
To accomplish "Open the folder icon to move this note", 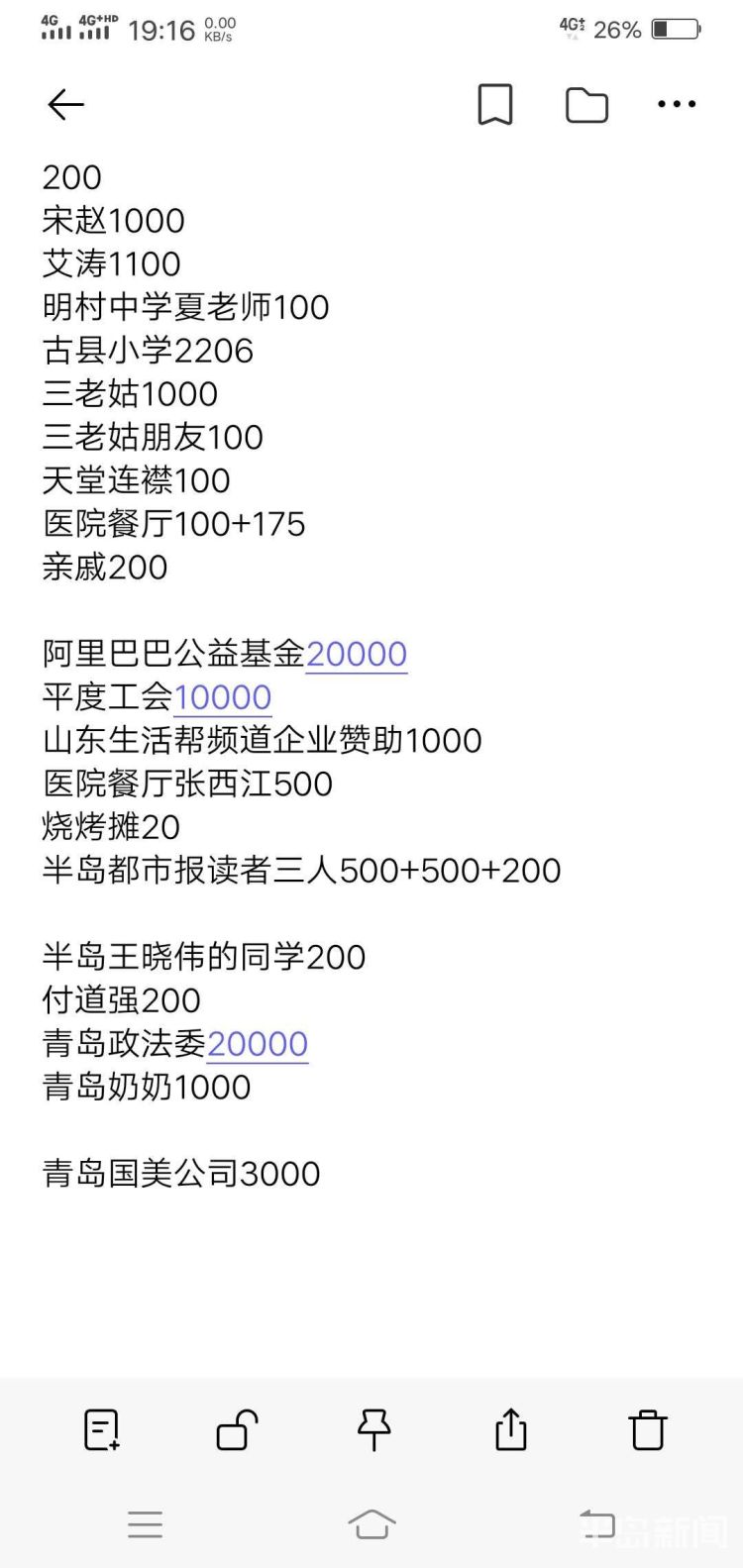I will (x=586, y=103).
